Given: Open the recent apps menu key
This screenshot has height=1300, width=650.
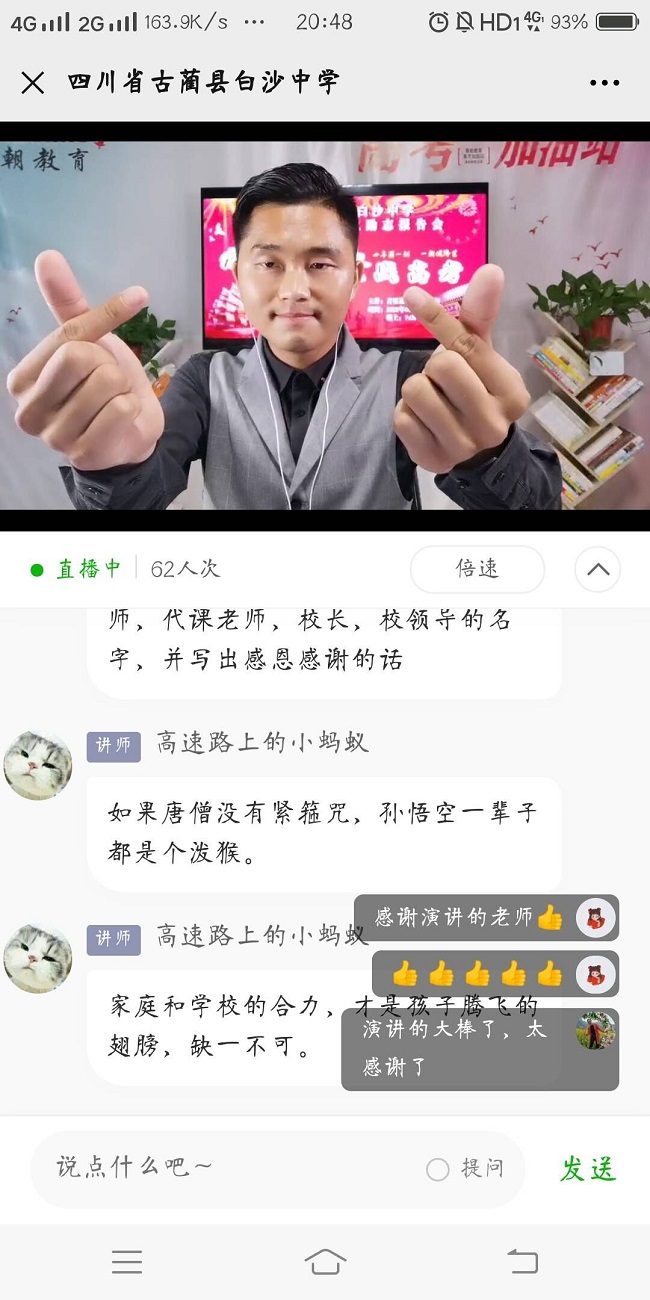Looking at the screenshot, I should point(127,1261).
